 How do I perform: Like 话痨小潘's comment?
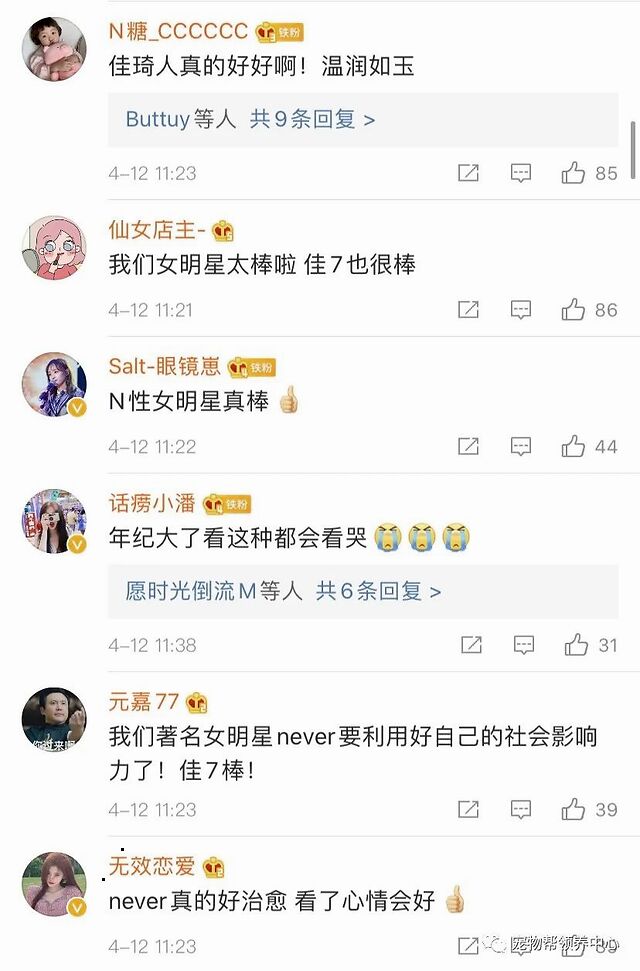point(575,645)
